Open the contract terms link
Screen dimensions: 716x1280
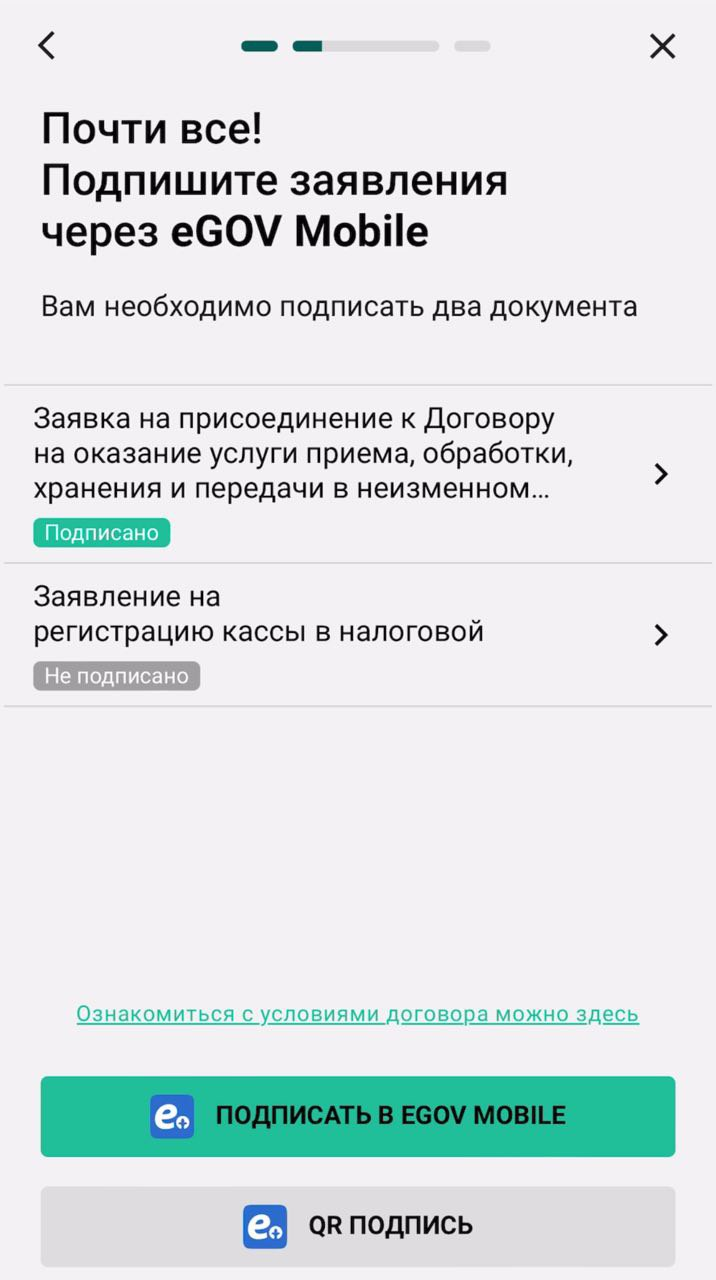pyautogui.click(x=357, y=1014)
